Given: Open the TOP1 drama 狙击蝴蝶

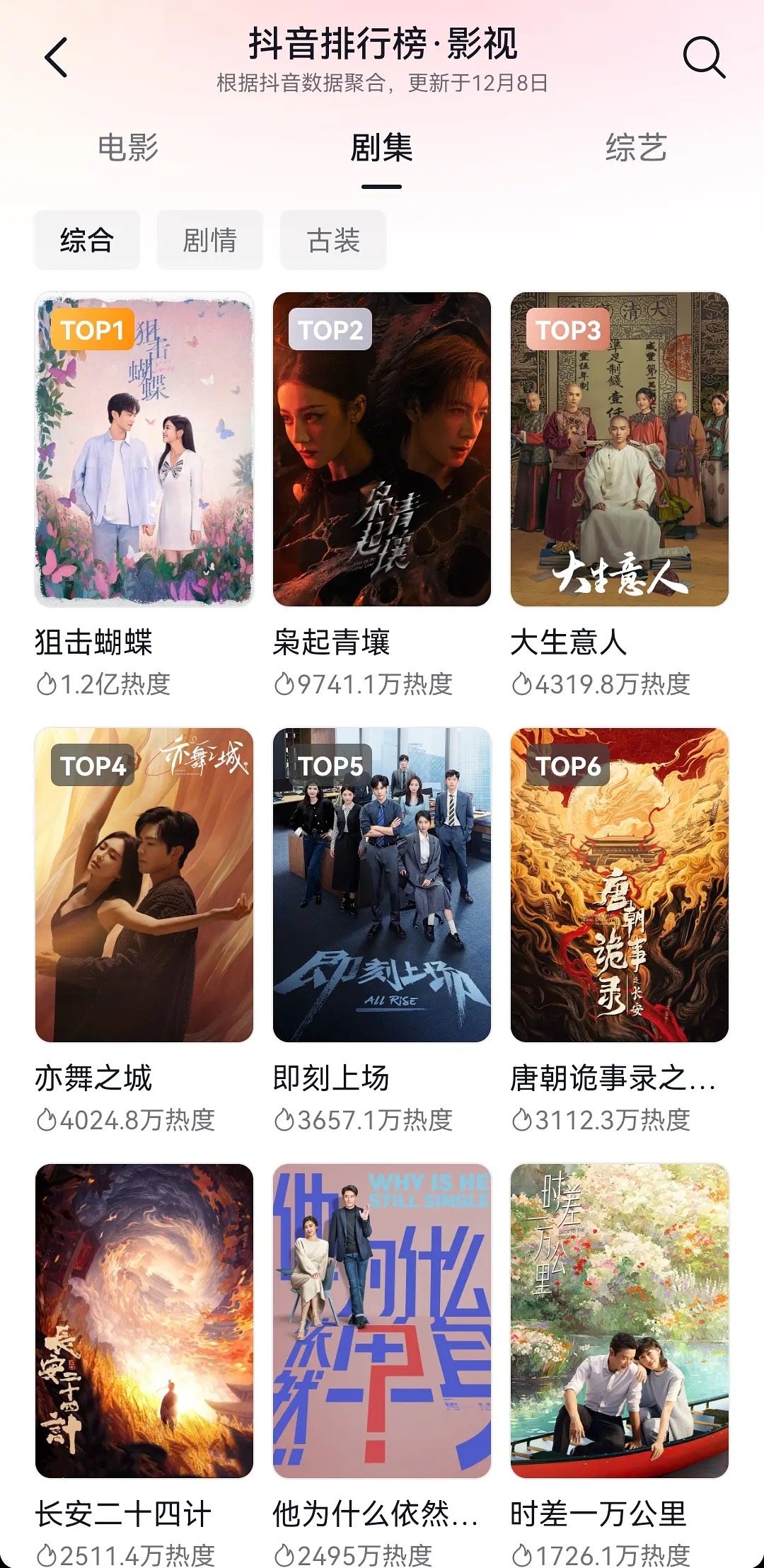Looking at the screenshot, I should pyautogui.click(x=144, y=449).
